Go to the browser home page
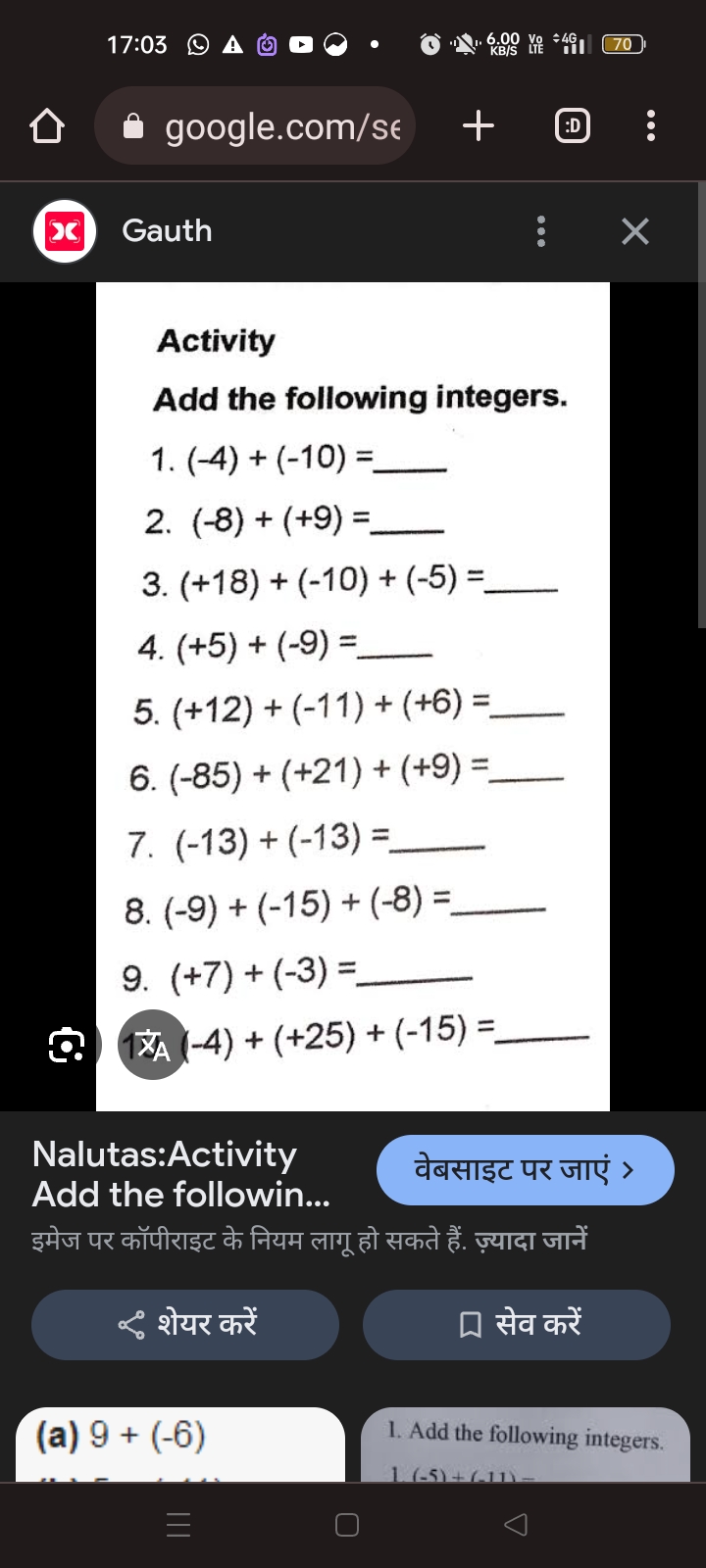Viewport: 706px width, 1568px height. (x=47, y=126)
